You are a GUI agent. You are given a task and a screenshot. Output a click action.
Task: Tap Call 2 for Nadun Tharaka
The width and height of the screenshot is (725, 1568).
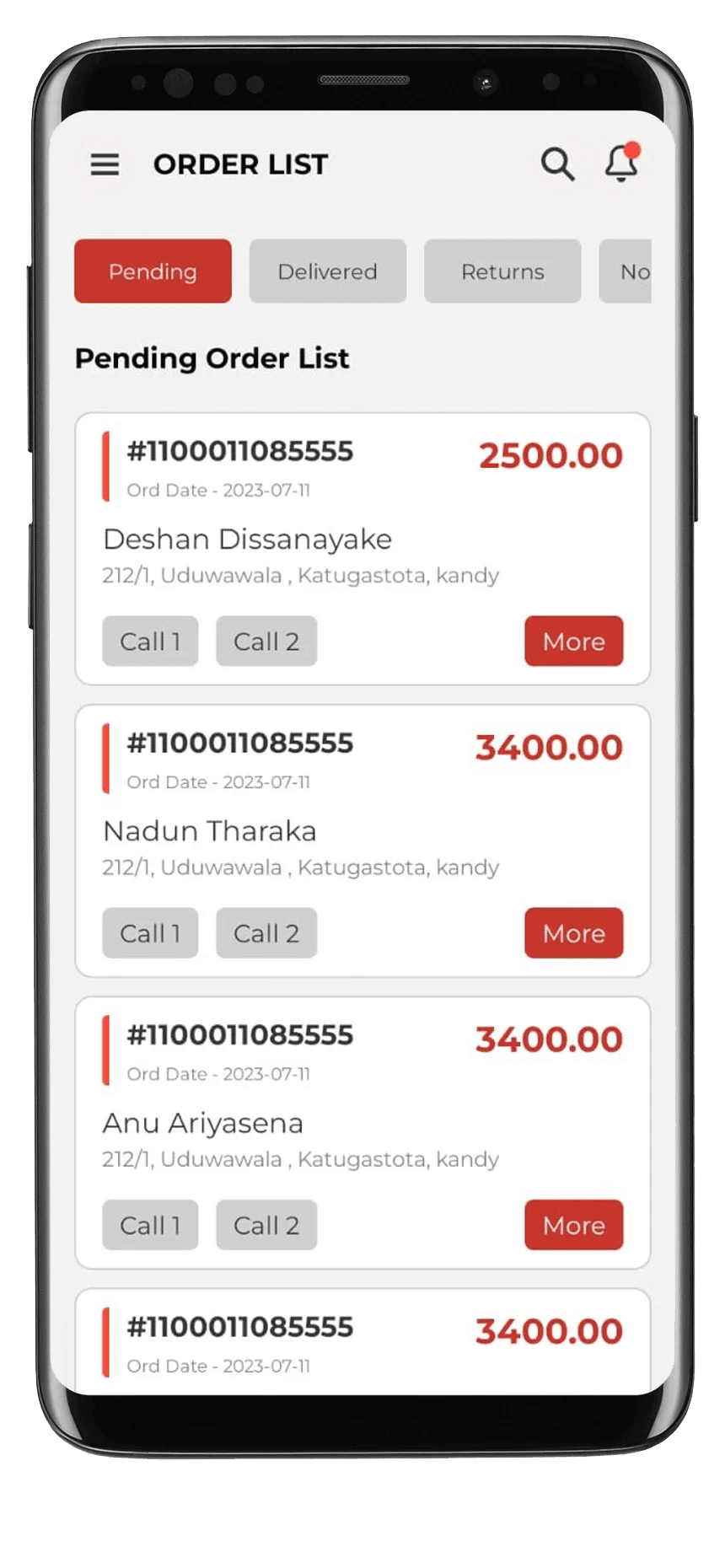pos(266,933)
